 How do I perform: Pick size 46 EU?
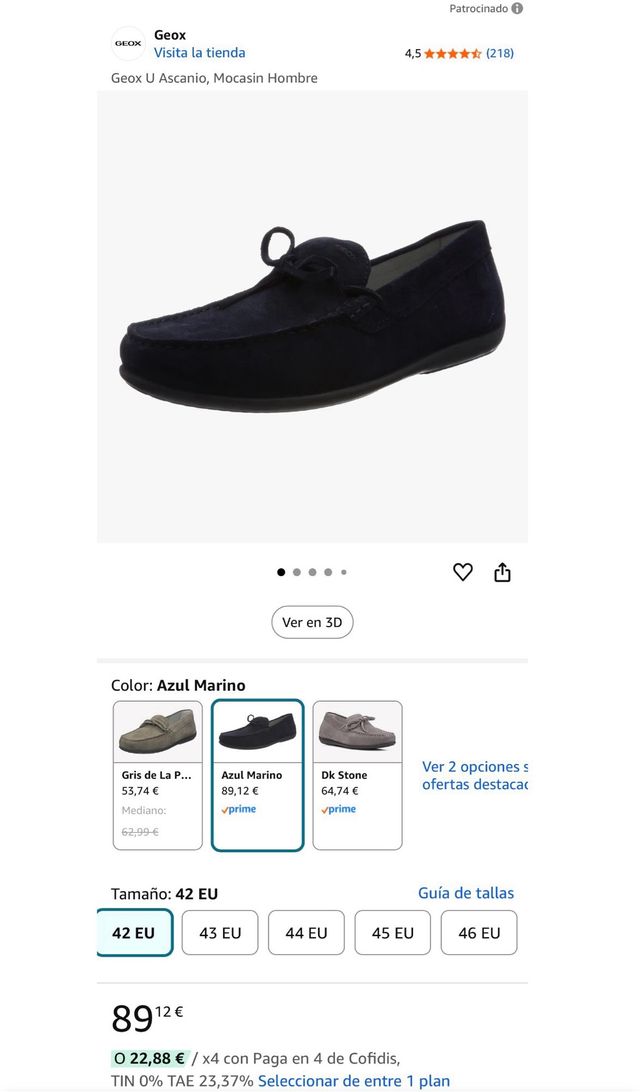(479, 932)
